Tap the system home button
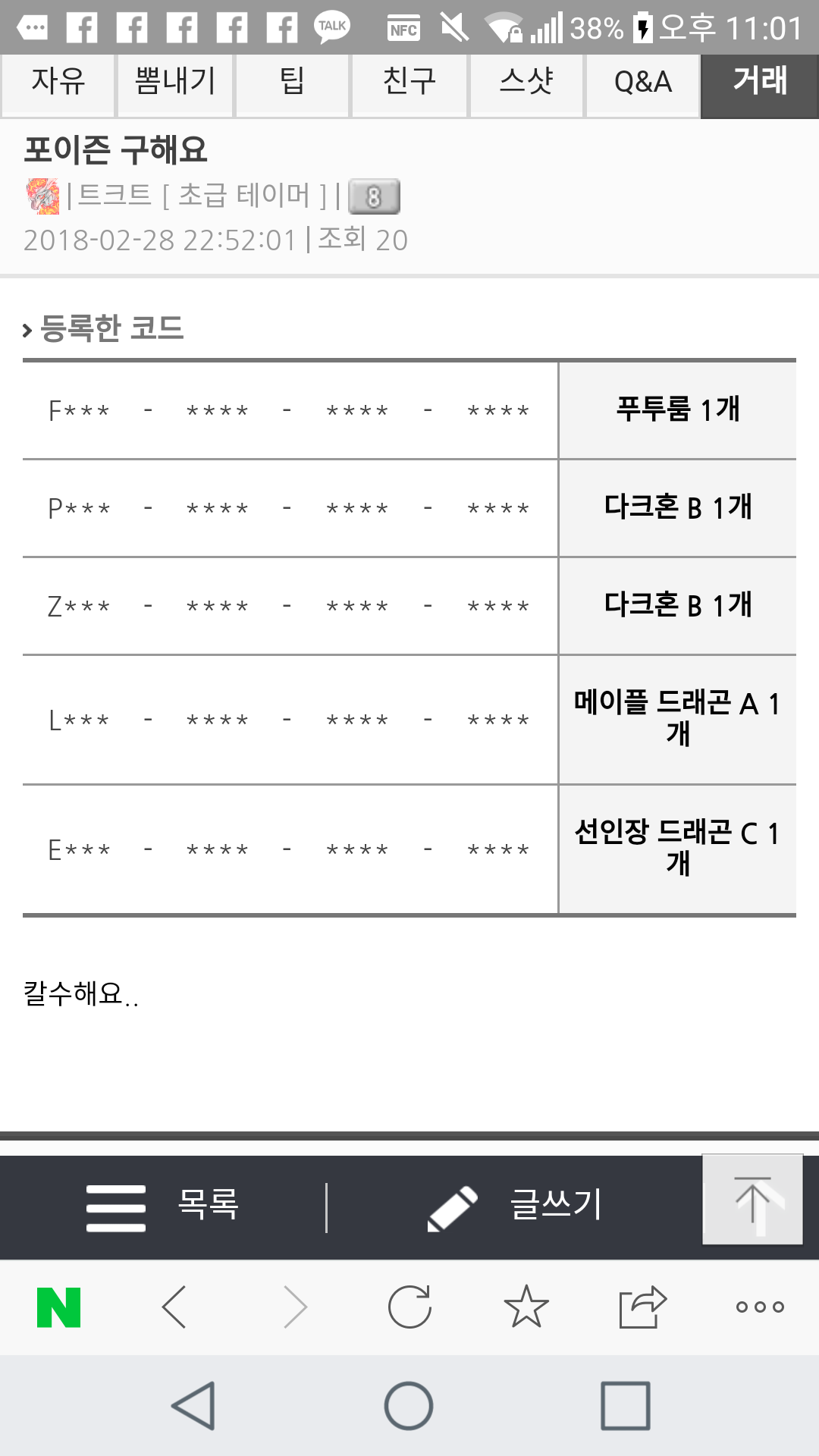This screenshot has width=819, height=1456. coord(409,1406)
